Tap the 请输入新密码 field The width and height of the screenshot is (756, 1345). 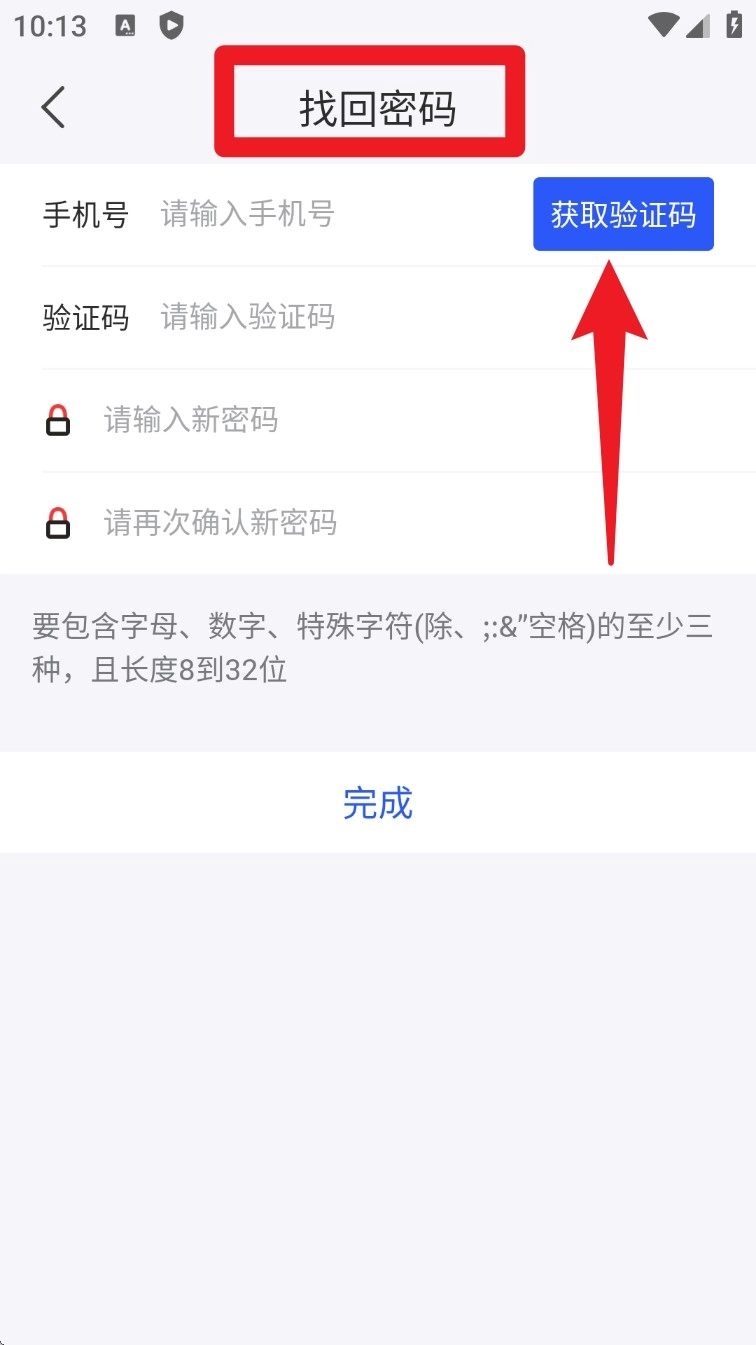[400, 420]
